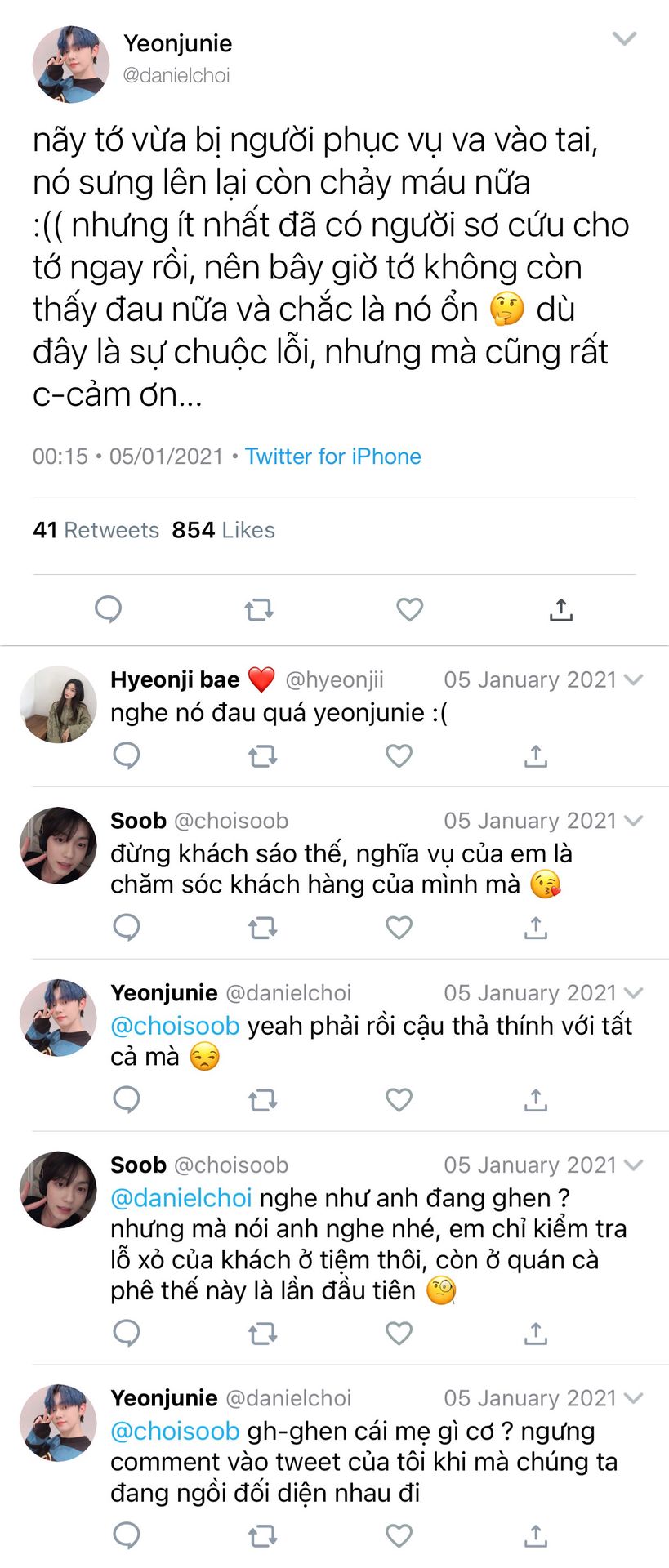Reply to Yeonjunie's last tweet about ghen

click(x=127, y=1535)
